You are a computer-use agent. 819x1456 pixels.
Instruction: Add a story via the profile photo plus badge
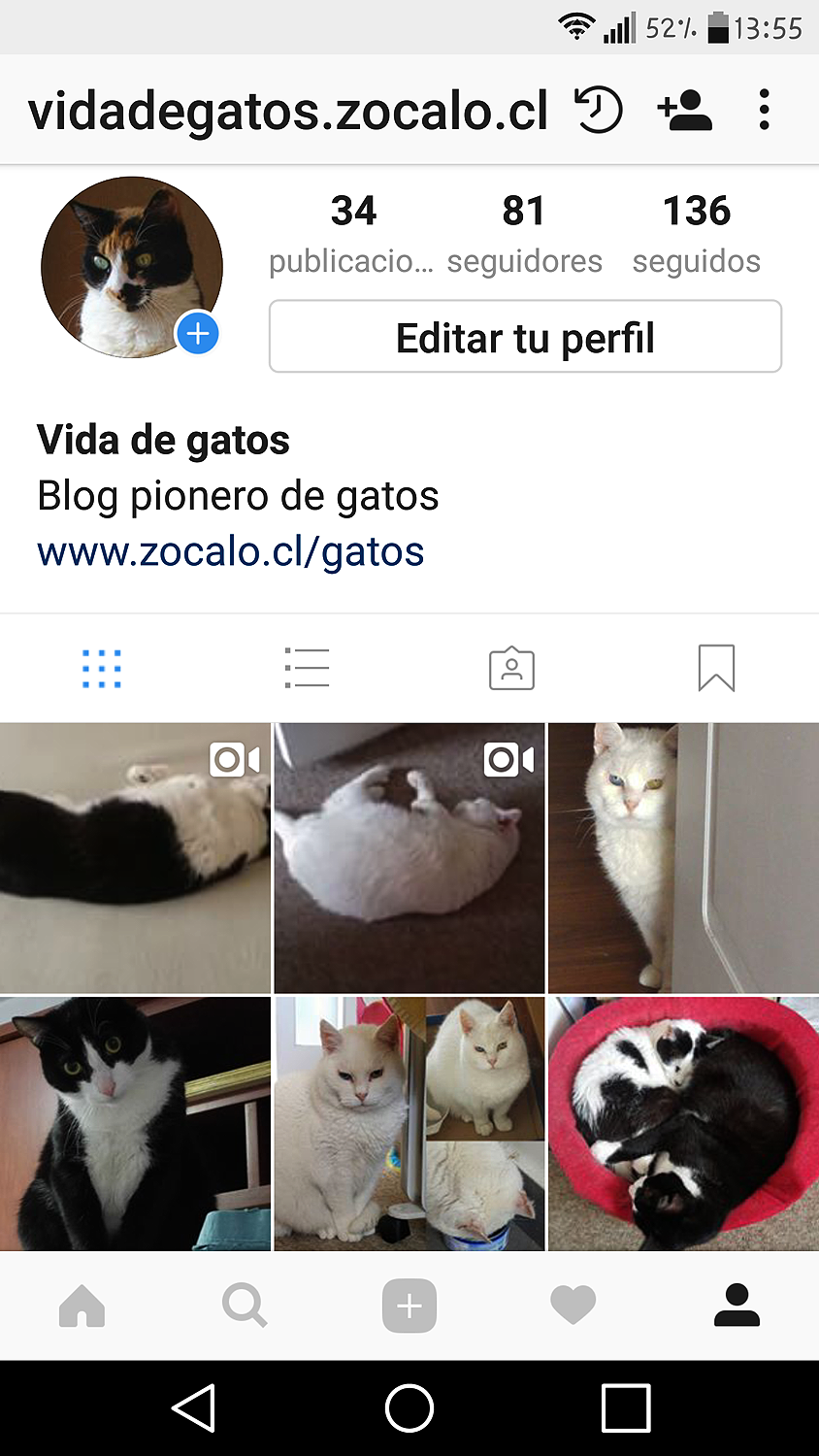(x=198, y=334)
